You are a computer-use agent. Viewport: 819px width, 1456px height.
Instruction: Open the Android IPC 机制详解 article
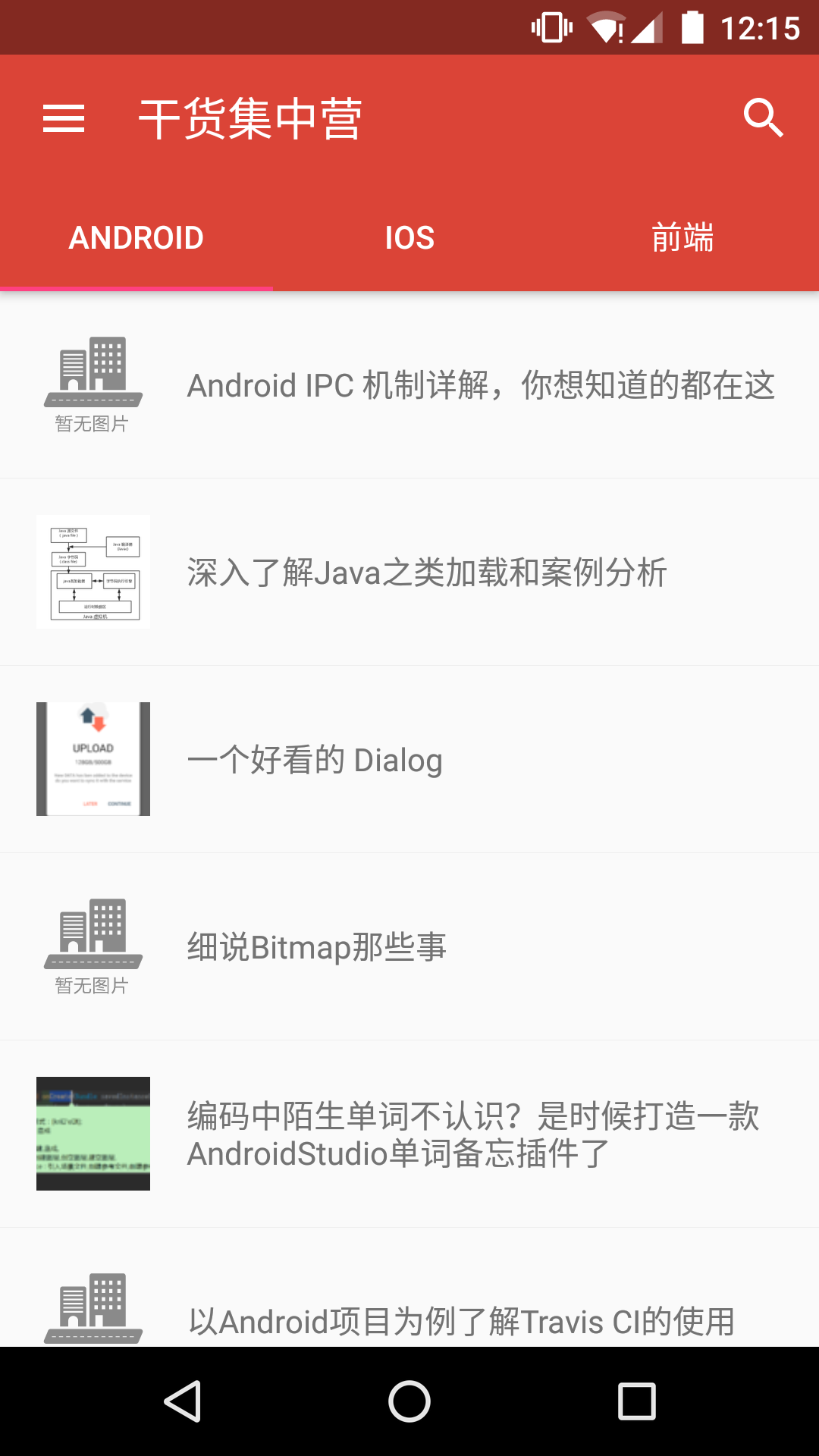[x=479, y=387]
